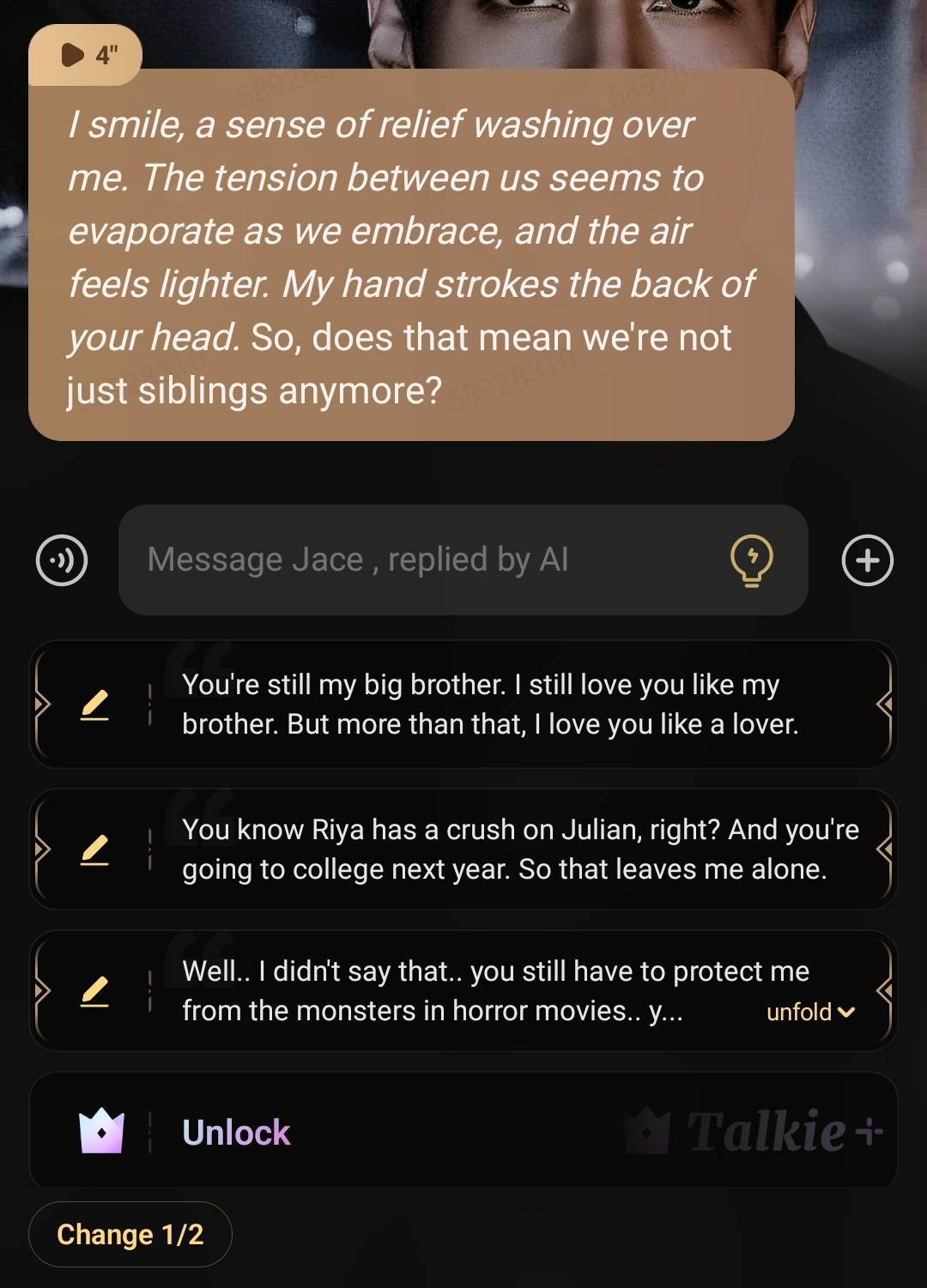927x1288 pixels.
Task: Select the suggestion about Riya and Julian
Action: (x=515, y=850)
